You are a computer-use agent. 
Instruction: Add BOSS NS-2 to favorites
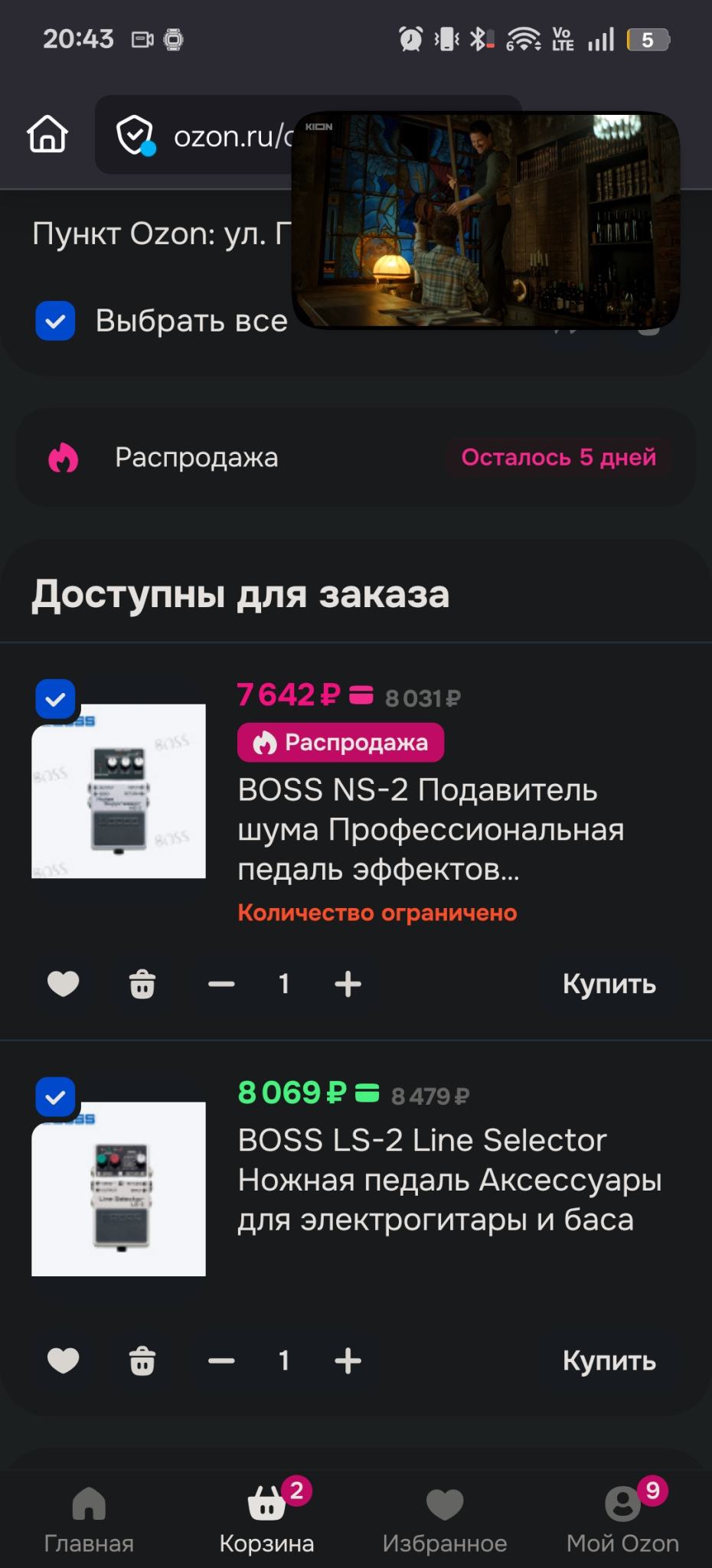(64, 984)
